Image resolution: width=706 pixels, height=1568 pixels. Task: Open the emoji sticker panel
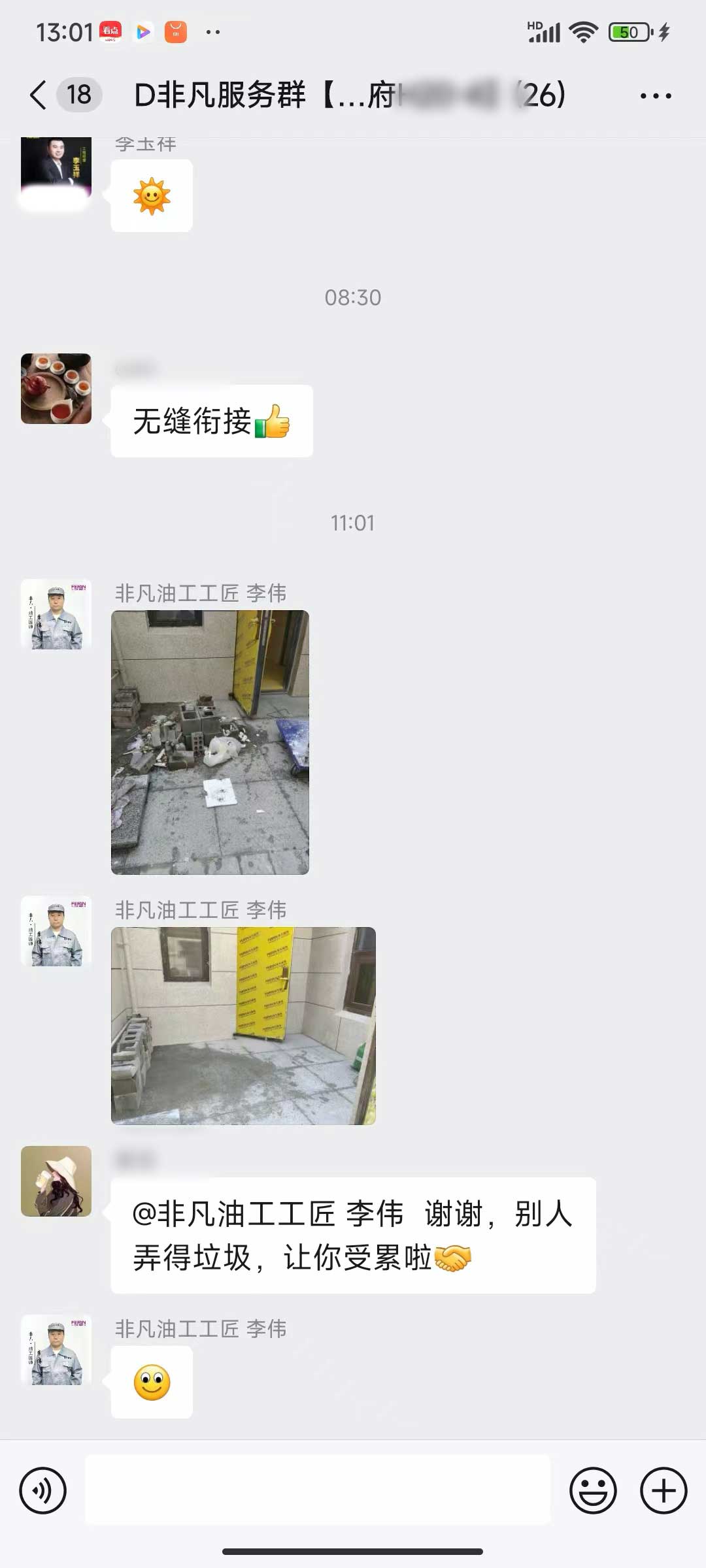(x=593, y=1491)
